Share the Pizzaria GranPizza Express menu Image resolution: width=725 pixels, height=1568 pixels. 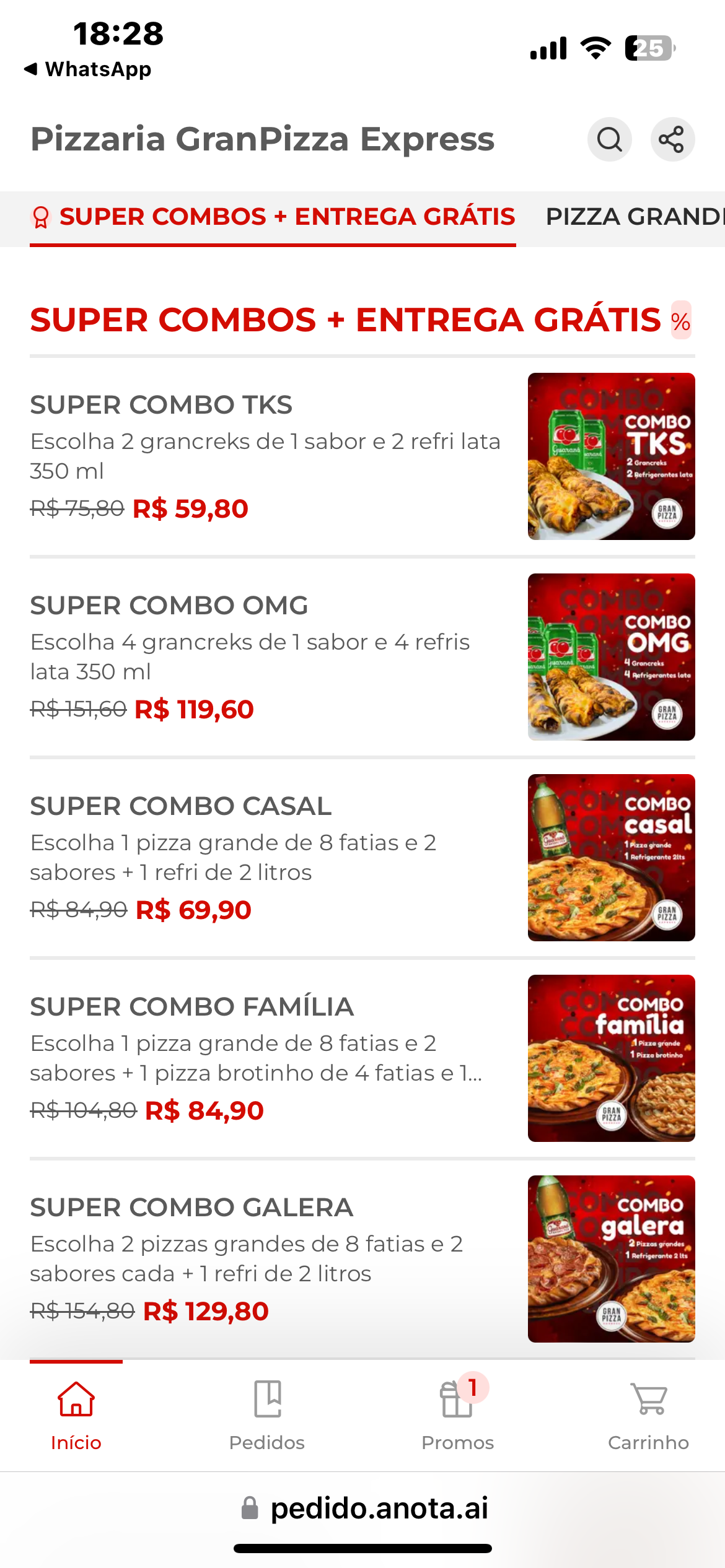point(672,139)
